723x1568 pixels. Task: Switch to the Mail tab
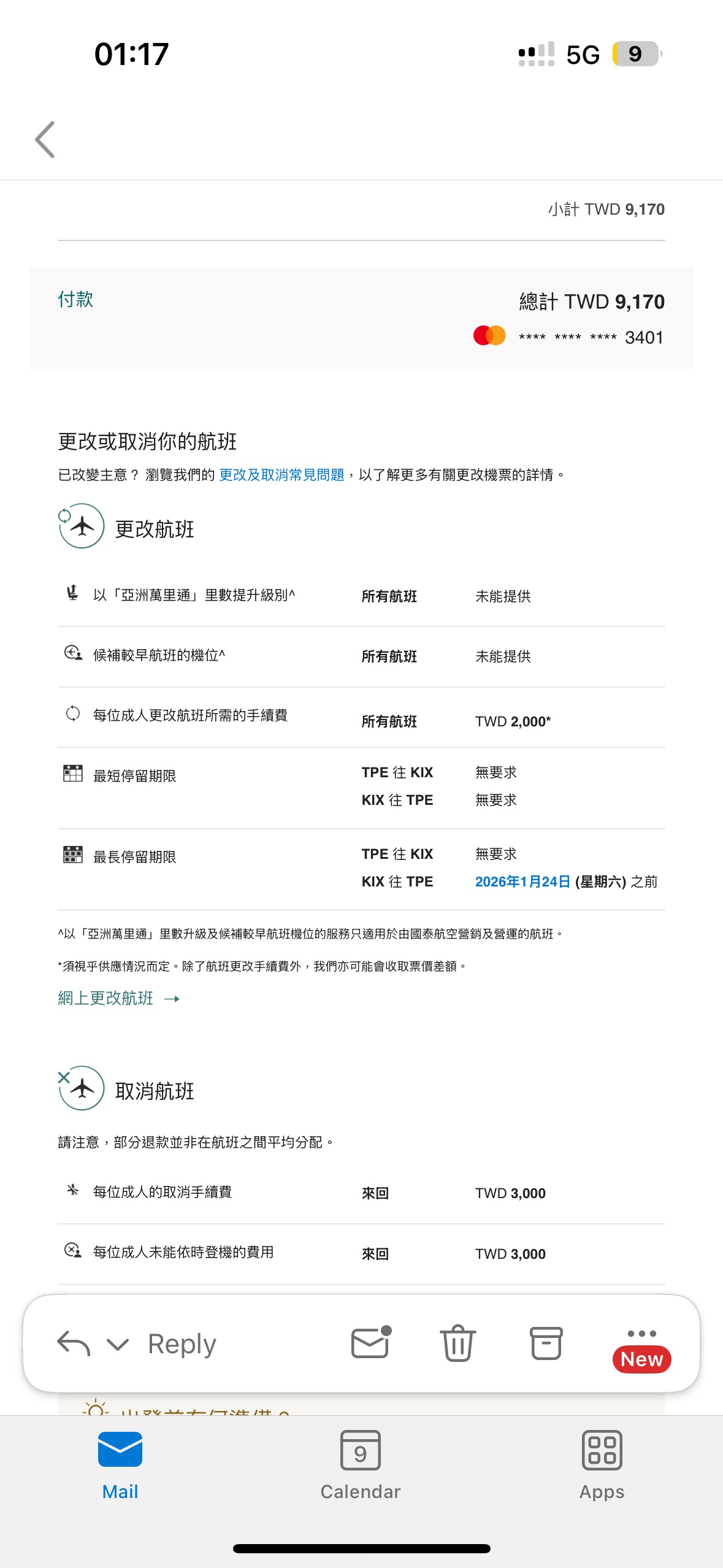pyautogui.click(x=120, y=1466)
